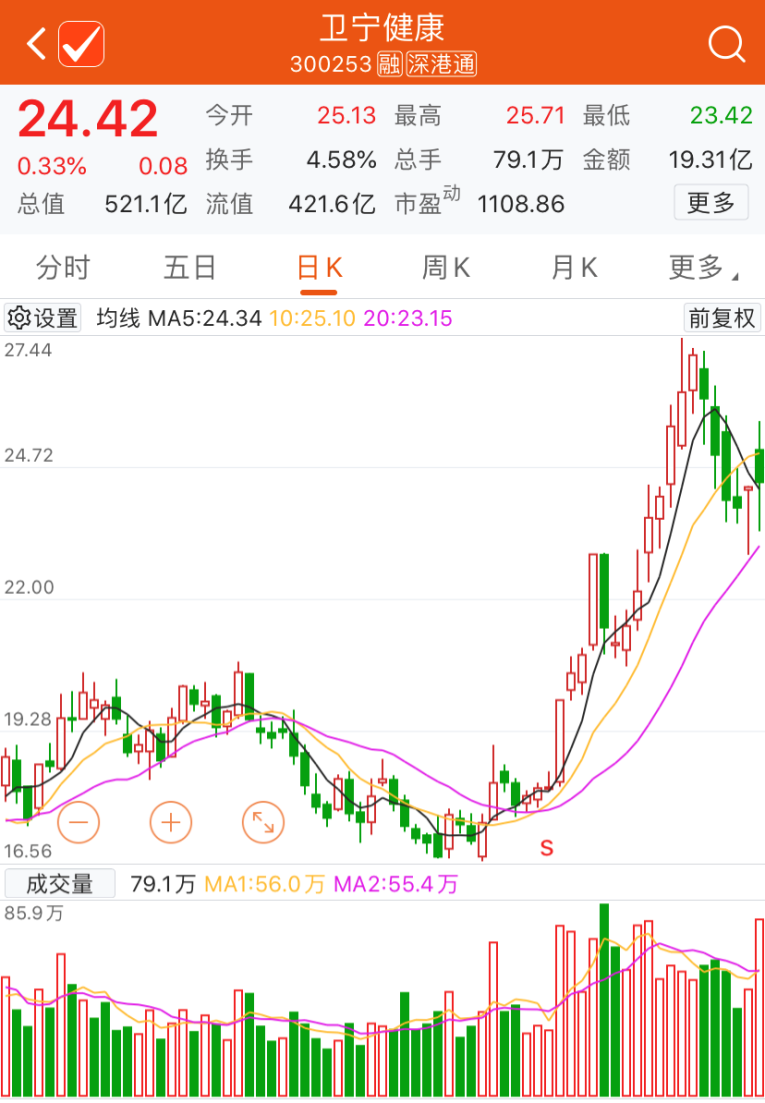Open stock search via the magnifier icon
Image resolution: width=765 pixels, height=1103 pixels.
click(727, 44)
